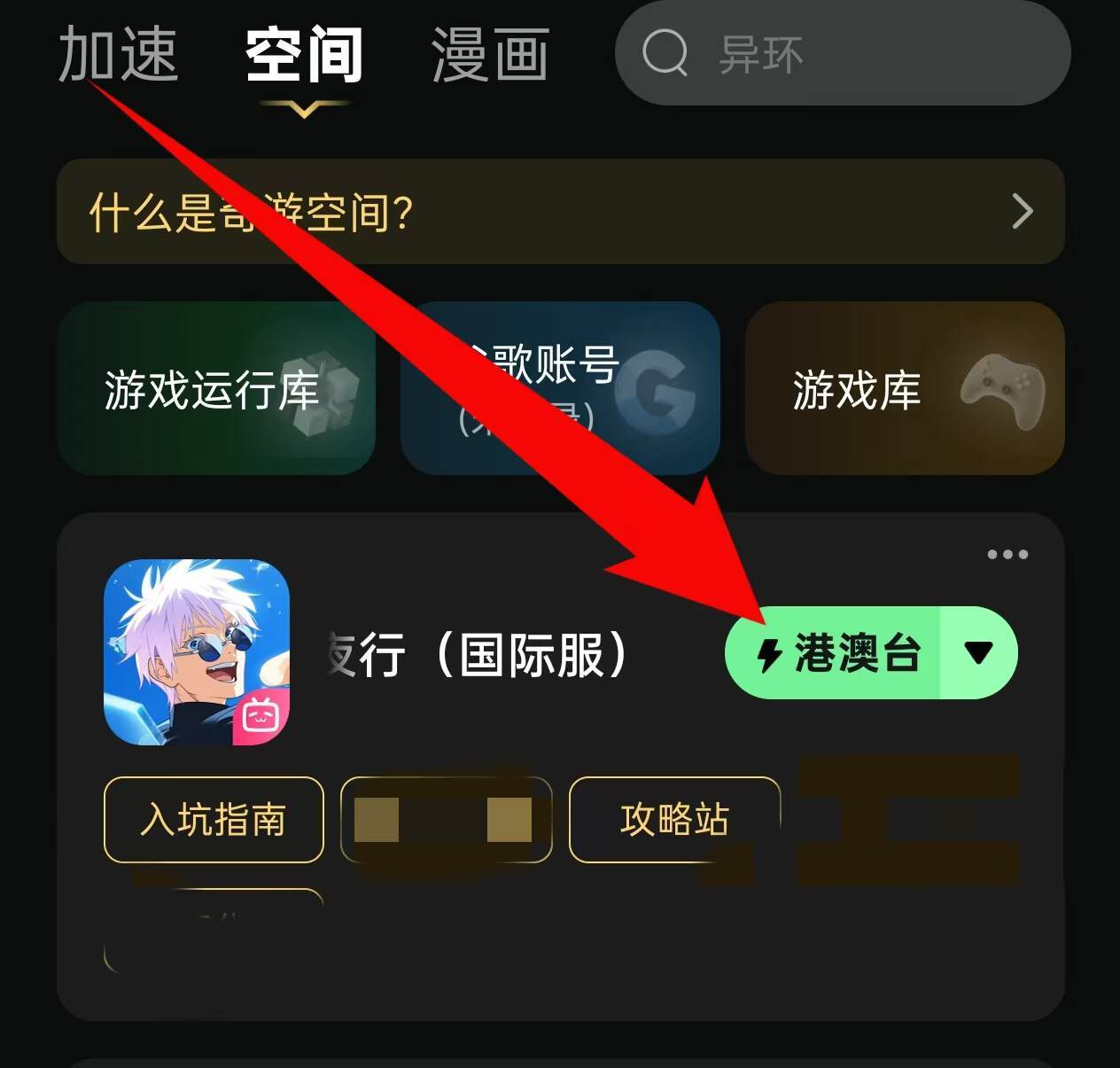Open the 攻略站 chip
This screenshot has width=1120, height=1068.
674,819
